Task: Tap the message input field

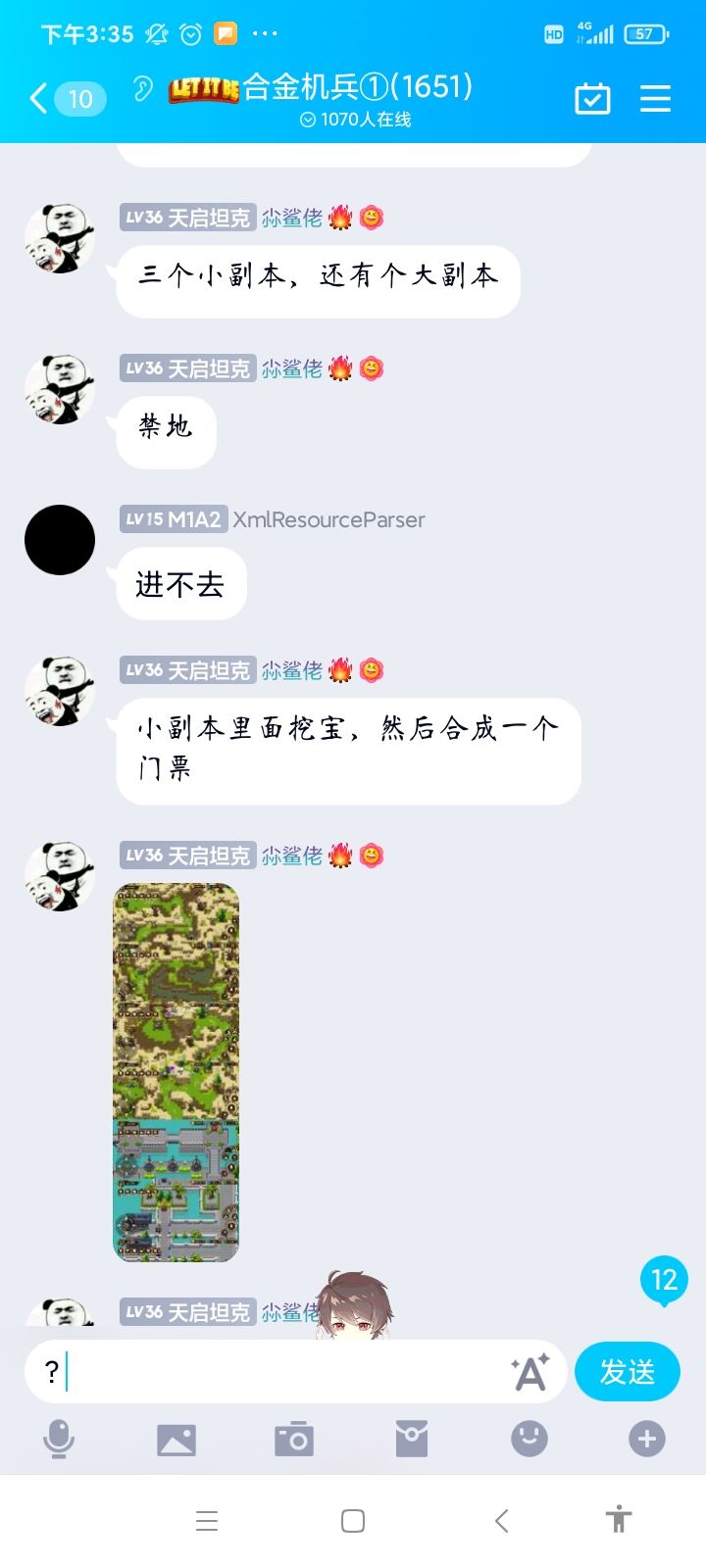Action: point(275,1372)
